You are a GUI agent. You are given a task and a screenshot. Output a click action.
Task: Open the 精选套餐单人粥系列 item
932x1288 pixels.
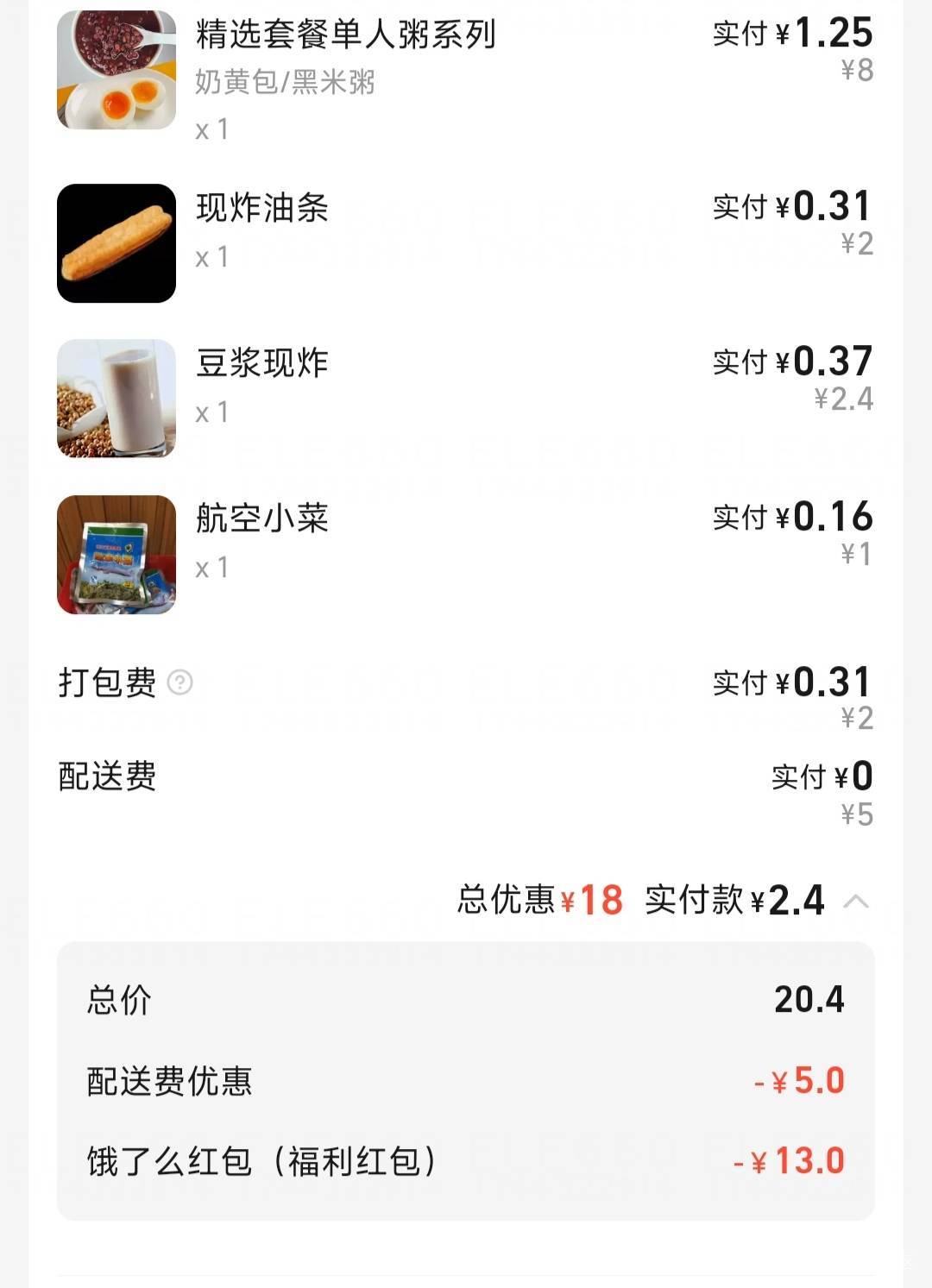345,36
